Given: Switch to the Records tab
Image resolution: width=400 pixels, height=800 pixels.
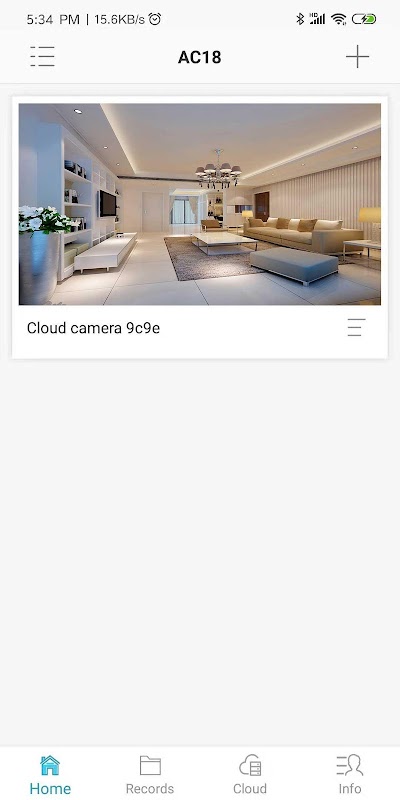Looking at the screenshot, I should coord(150,774).
